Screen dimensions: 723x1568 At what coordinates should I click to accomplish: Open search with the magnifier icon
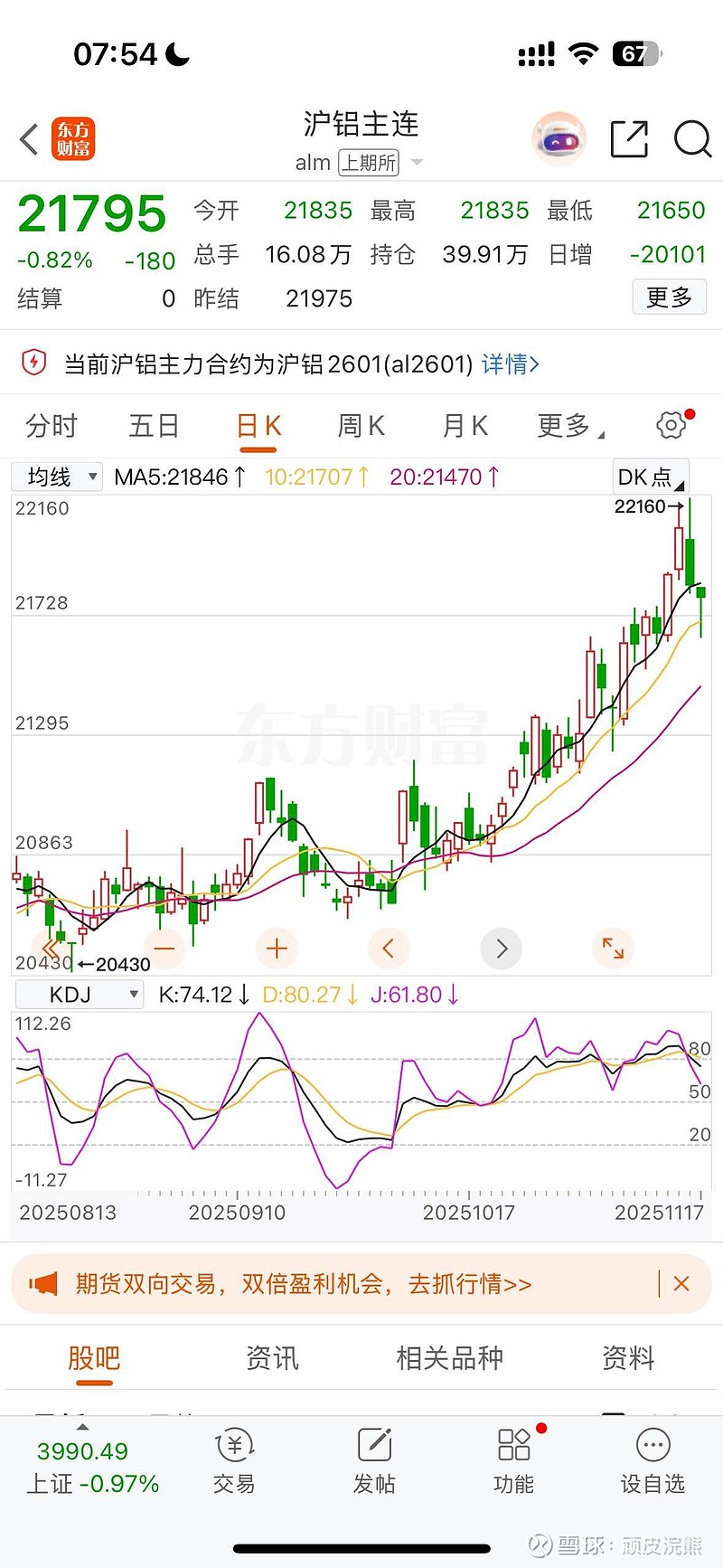pyautogui.click(x=692, y=139)
